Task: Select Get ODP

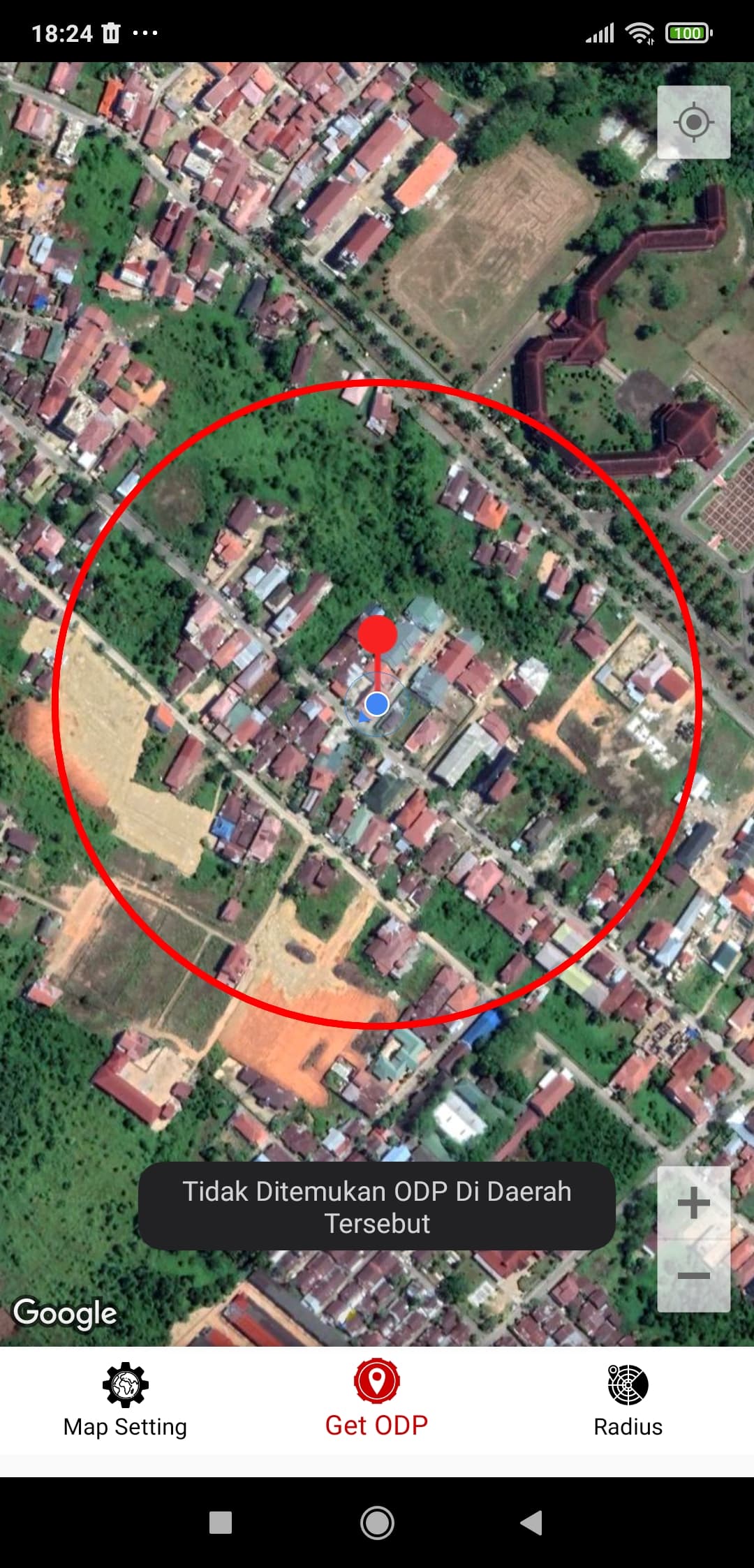Action: [376, 1400]
